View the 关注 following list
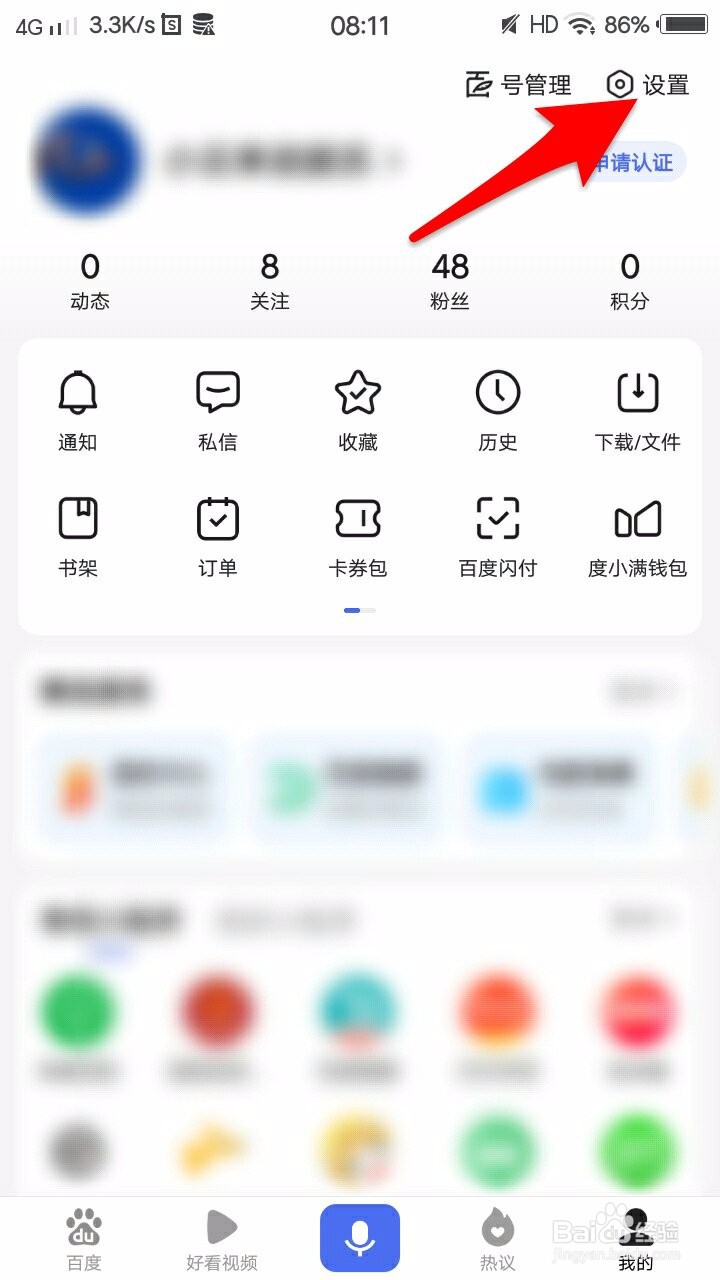Viewport: 720px width, 1280px height. pos(270,281)
